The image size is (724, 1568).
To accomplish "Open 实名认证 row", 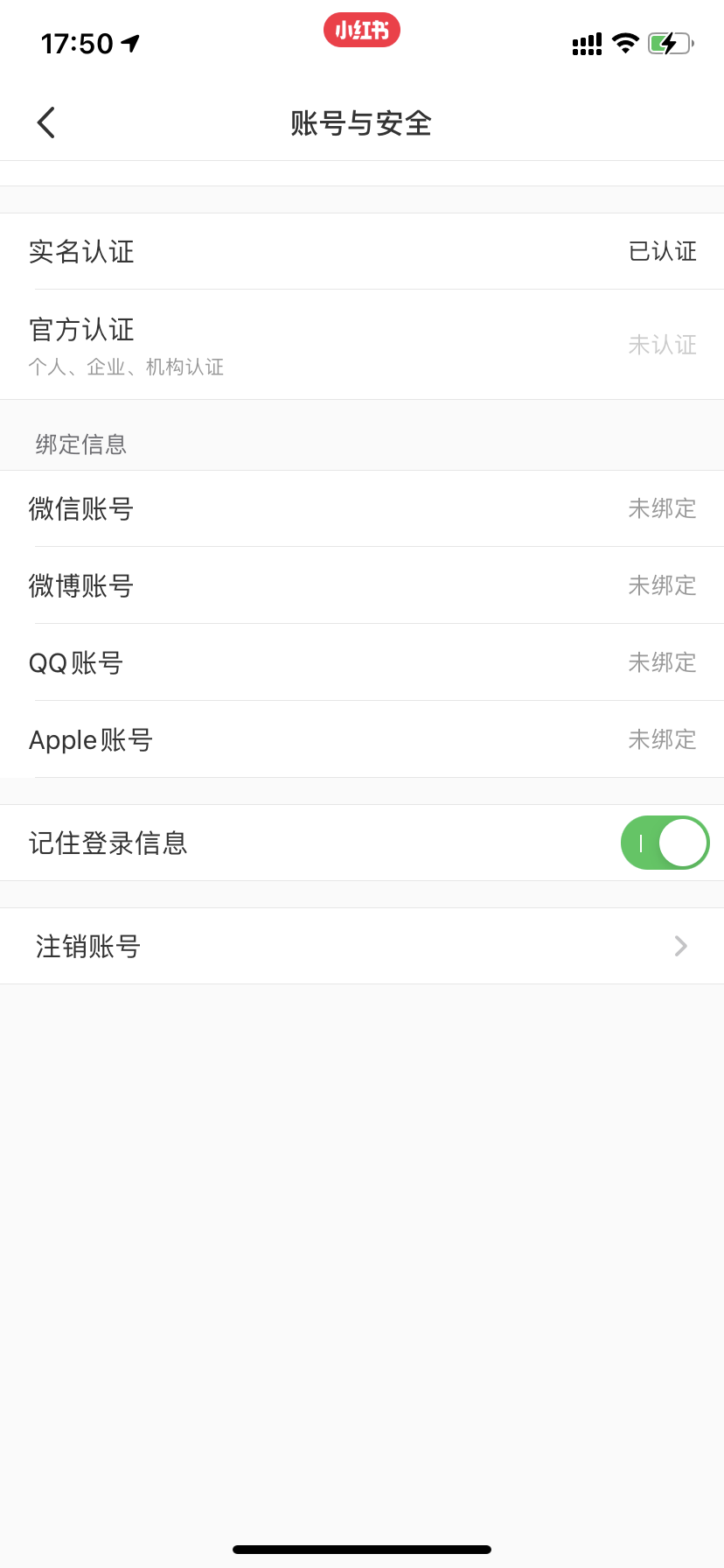I will coord(362,252).
